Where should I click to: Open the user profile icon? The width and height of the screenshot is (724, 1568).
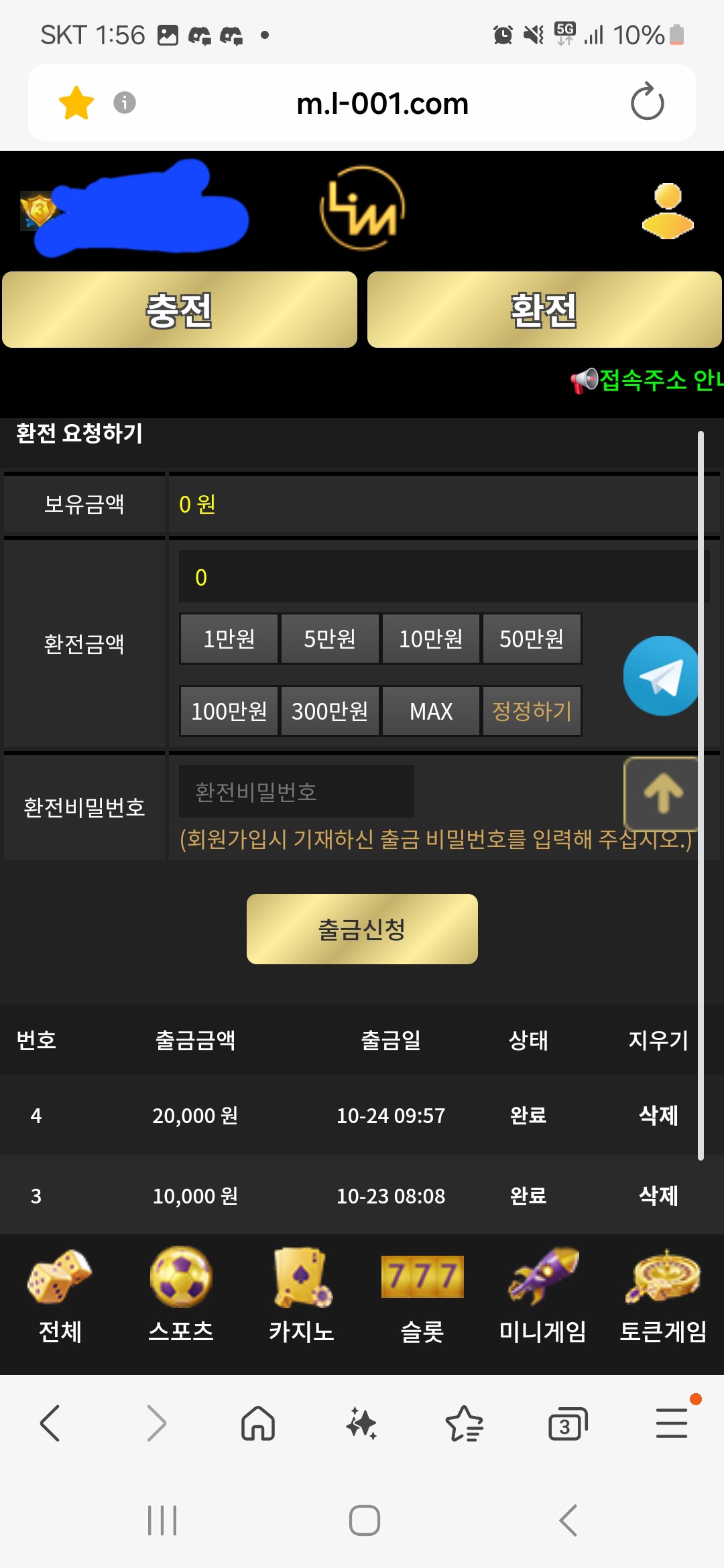(667, 211)
